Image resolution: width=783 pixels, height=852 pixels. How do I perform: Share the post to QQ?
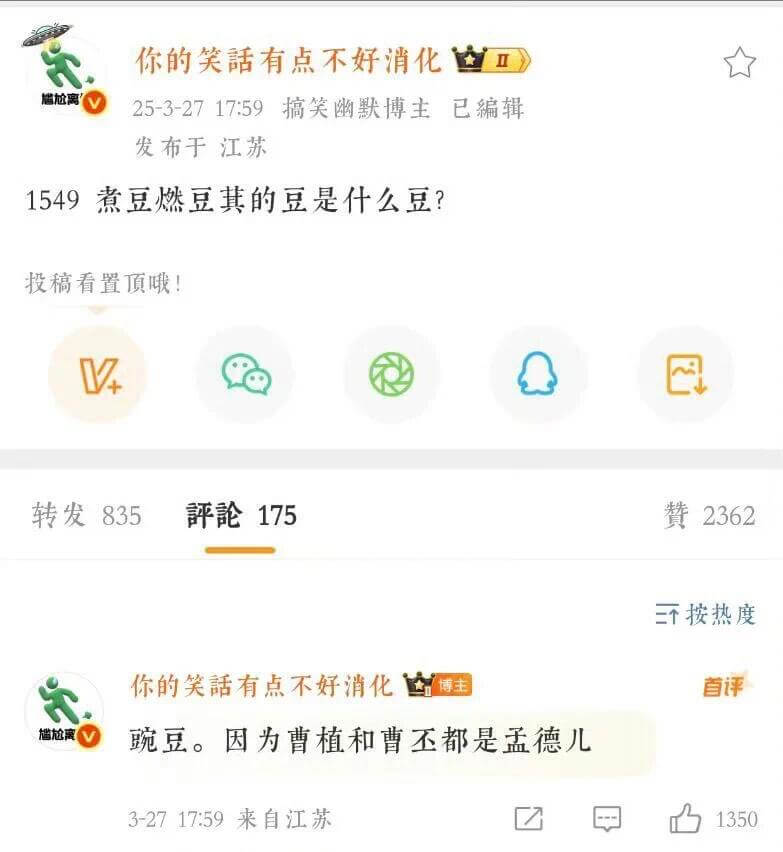point(538,375)
